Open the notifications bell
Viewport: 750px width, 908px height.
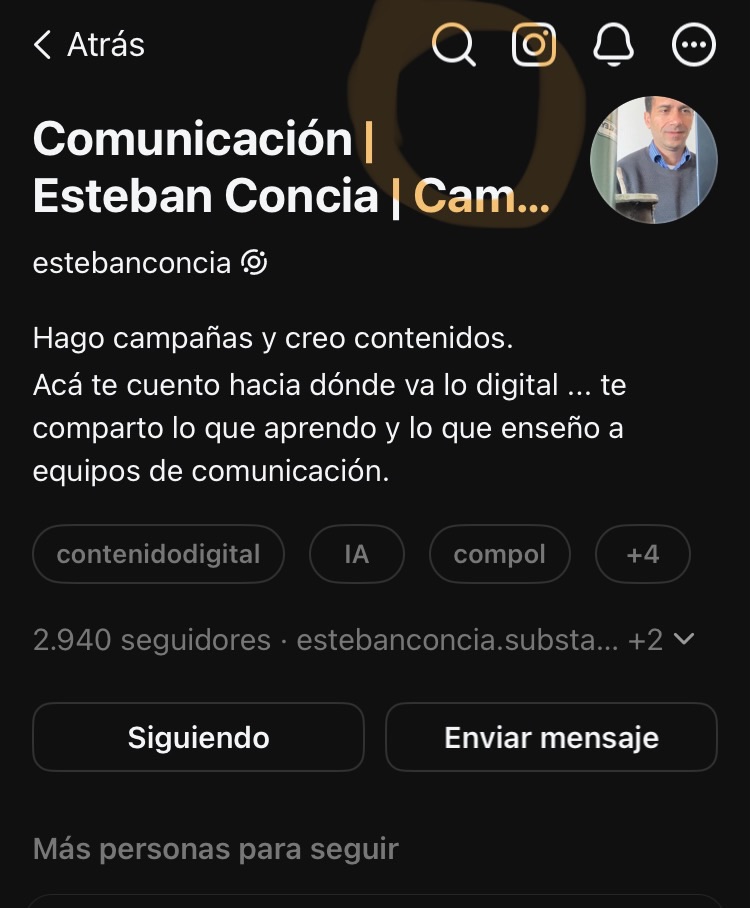(614, 45)
